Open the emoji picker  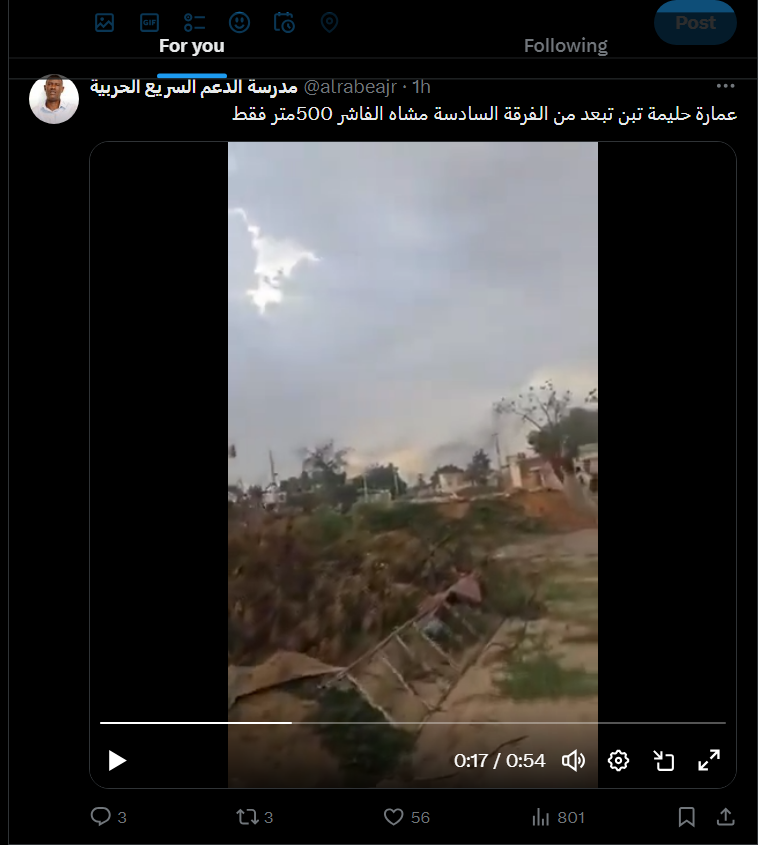pos(239,22)
